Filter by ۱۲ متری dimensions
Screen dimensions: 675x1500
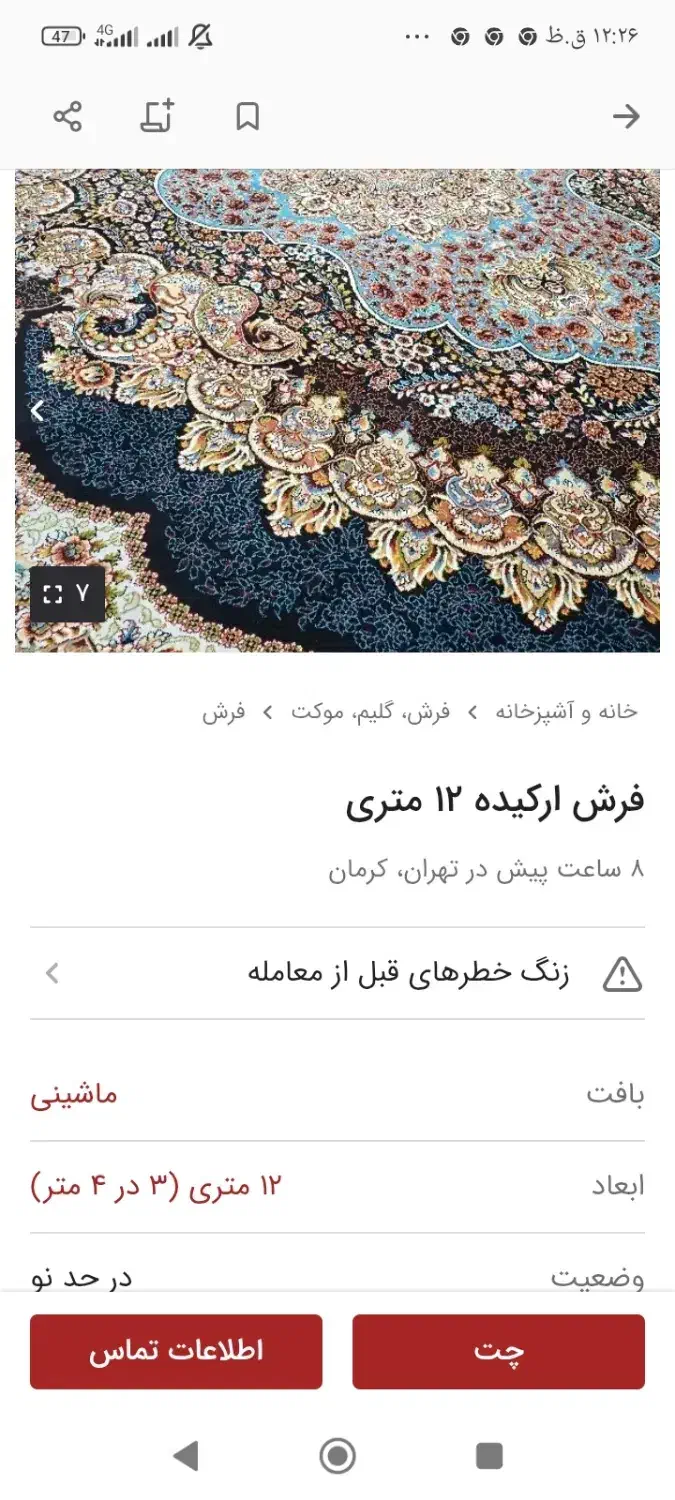(x=156, y=1186)
